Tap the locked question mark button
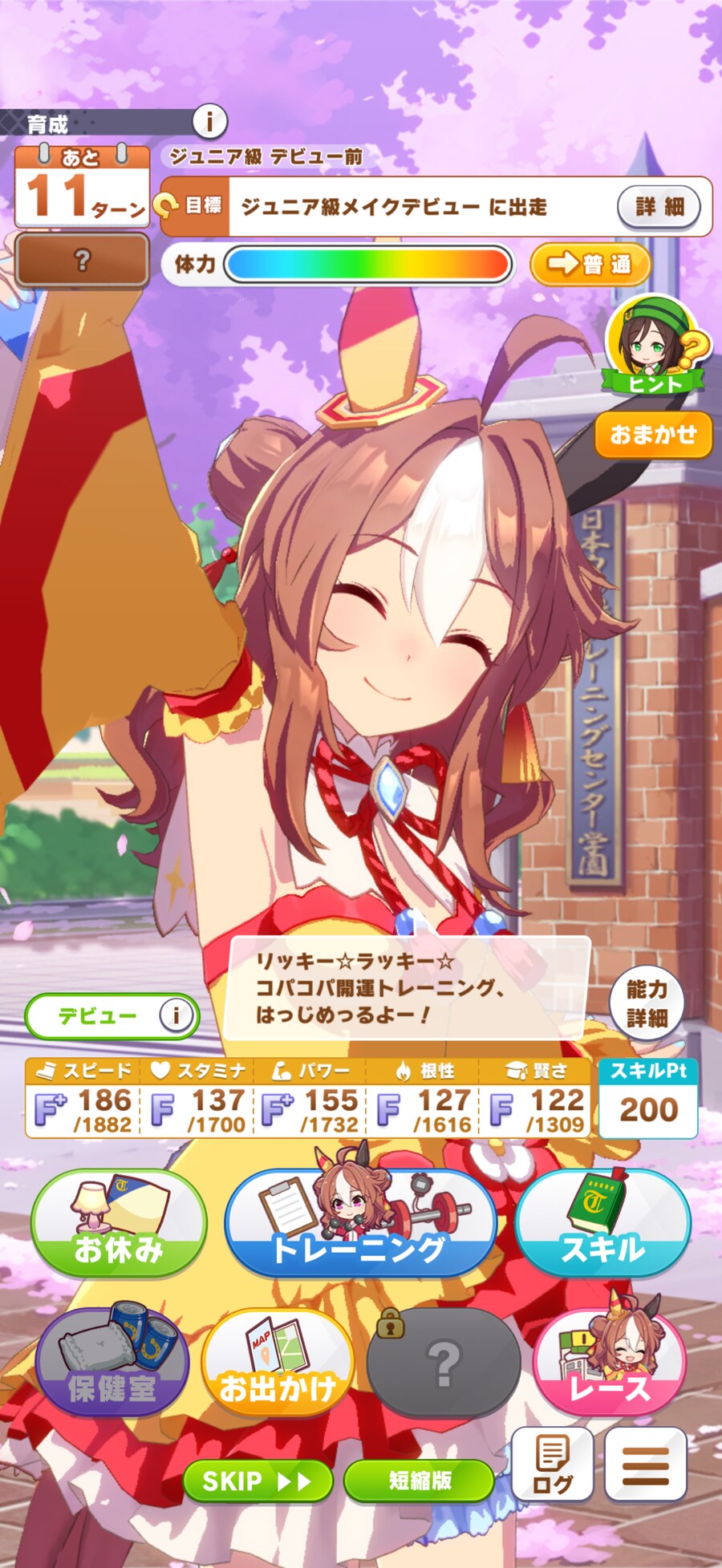The width and height of the screenshot is (722, 1568). pyautogui.click(x=443, y=1363)
